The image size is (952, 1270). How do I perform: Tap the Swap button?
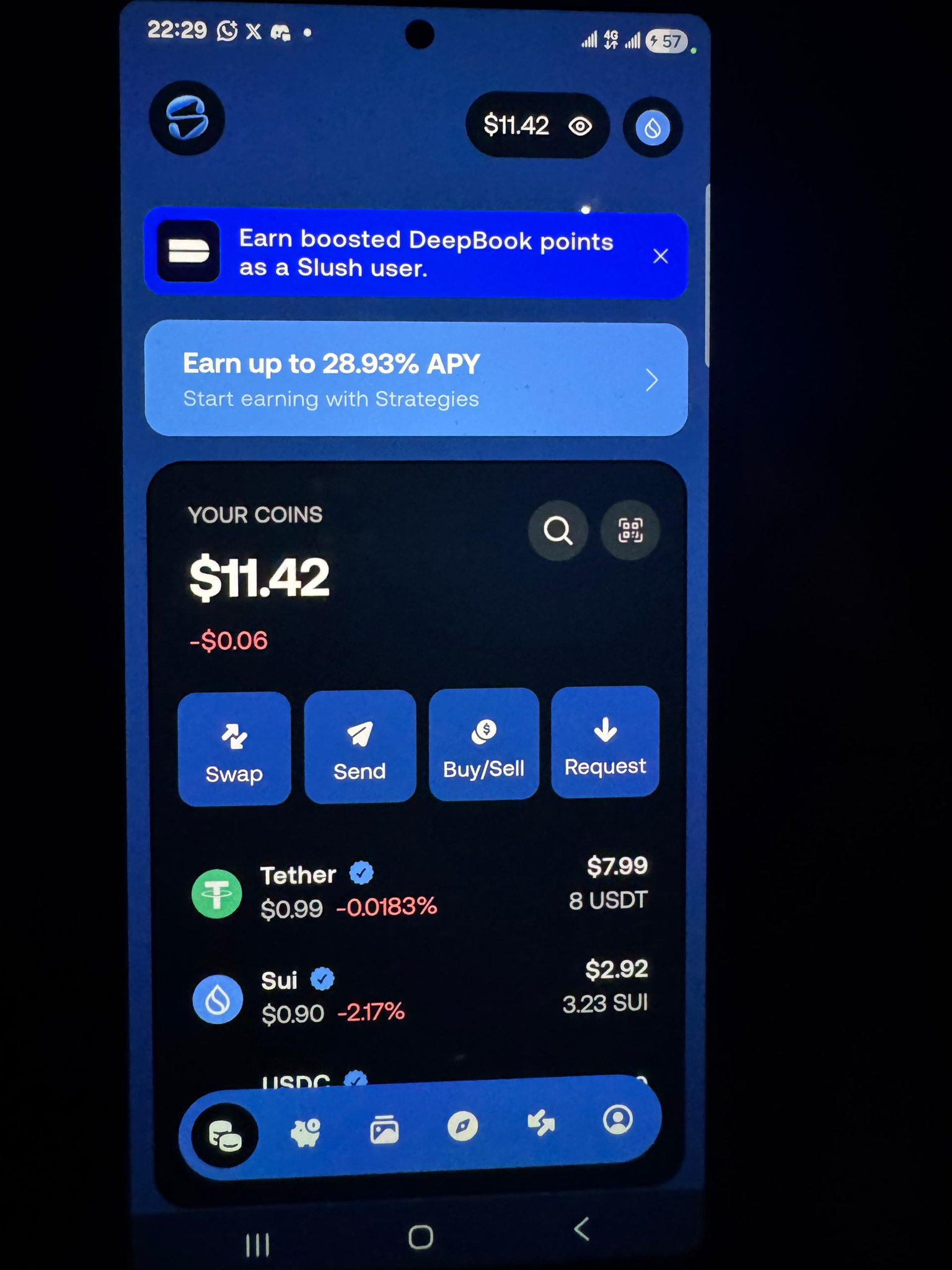tap(234, 749)
